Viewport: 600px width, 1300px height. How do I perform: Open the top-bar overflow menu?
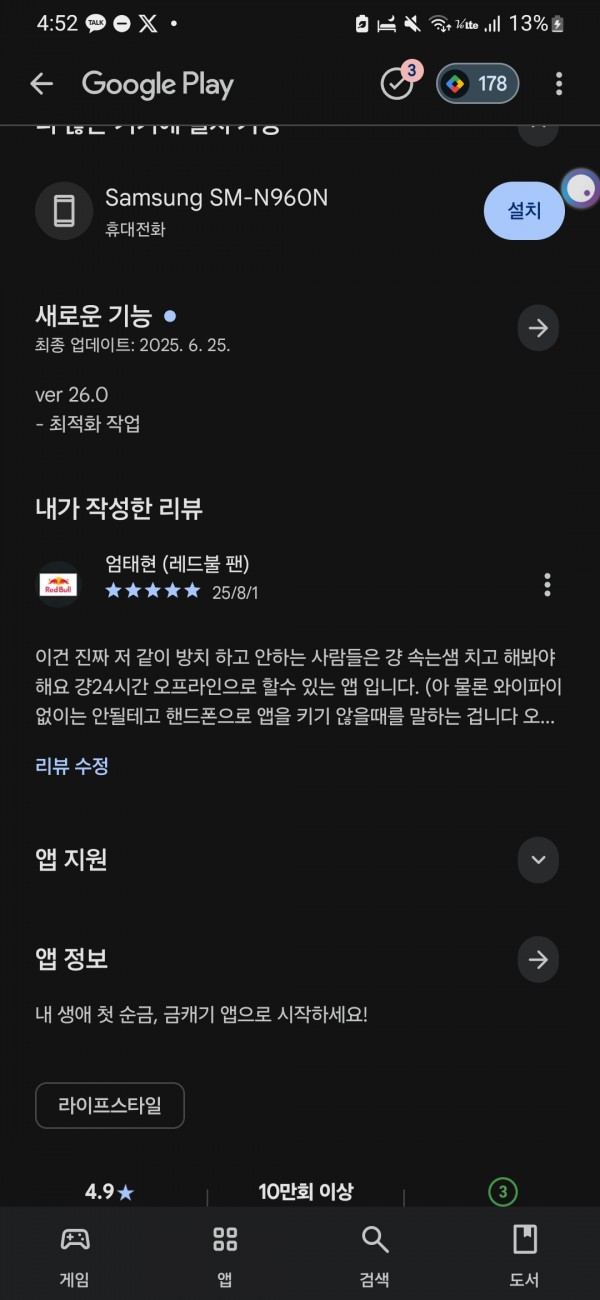558,84
